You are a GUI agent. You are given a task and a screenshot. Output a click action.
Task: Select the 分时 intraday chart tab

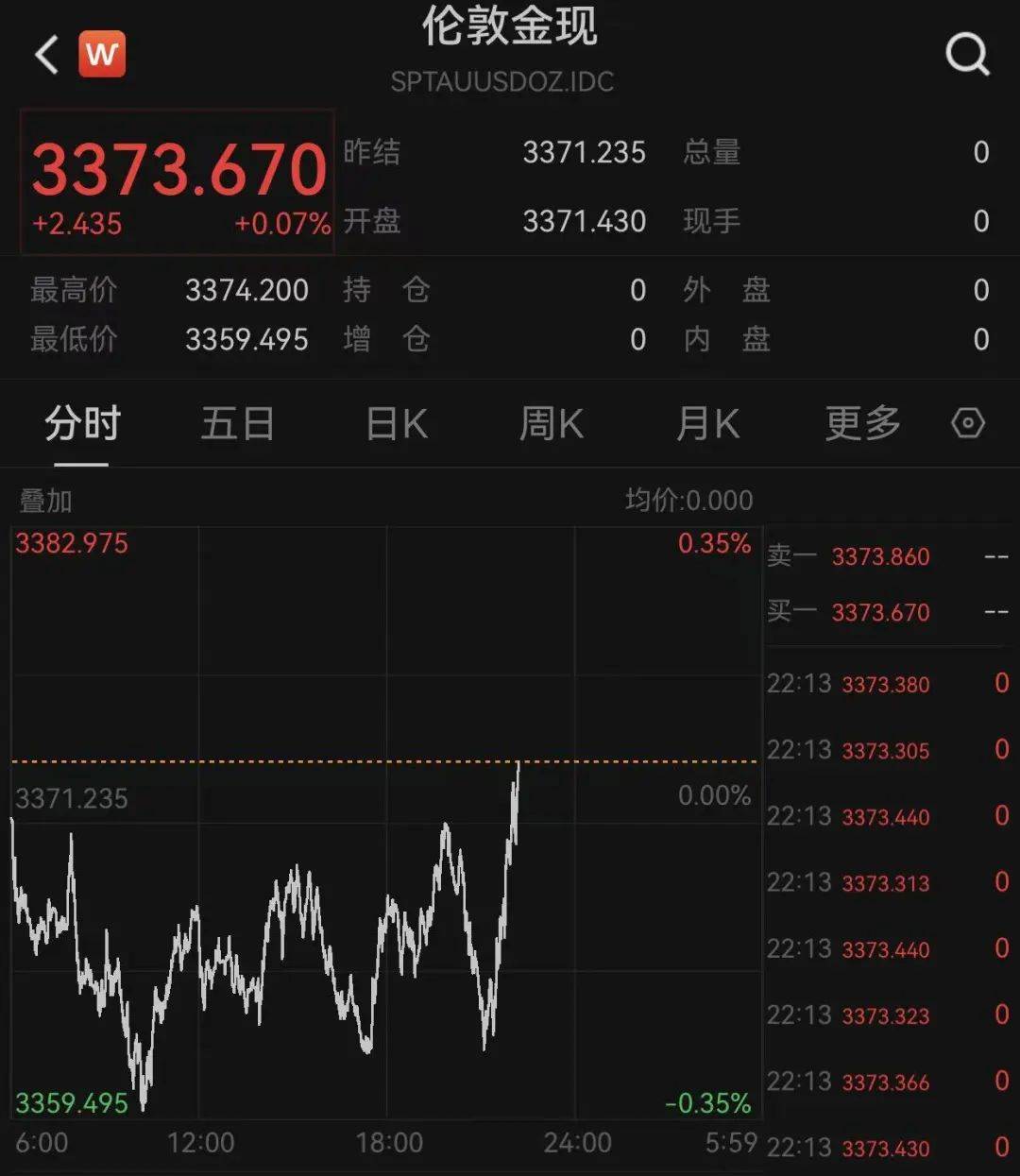[x=82, y=424]
